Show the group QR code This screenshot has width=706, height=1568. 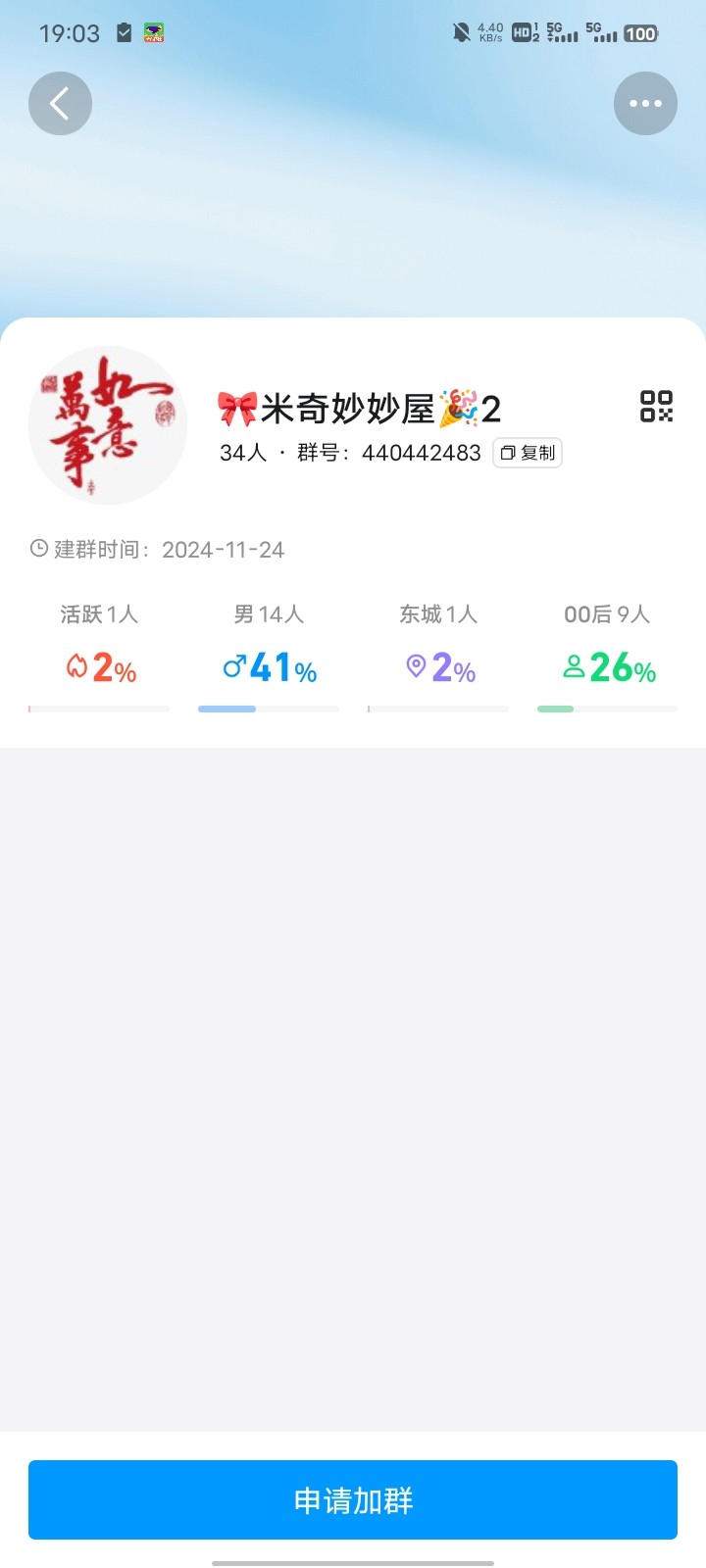(656, 406)
